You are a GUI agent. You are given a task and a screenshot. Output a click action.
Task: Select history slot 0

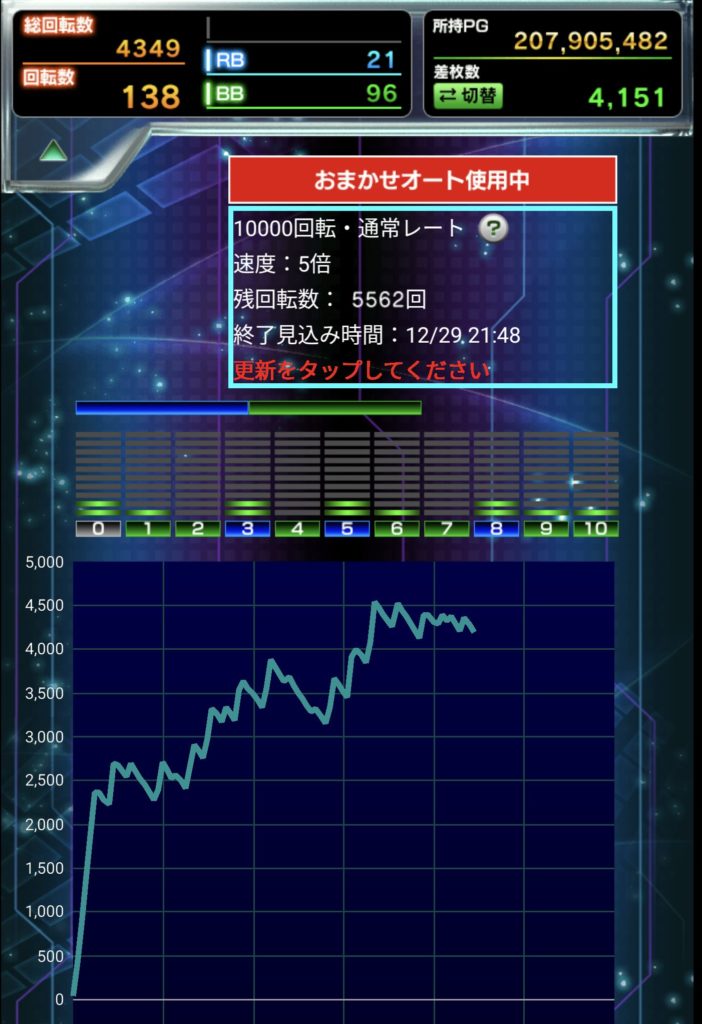(x=98, y=528)
